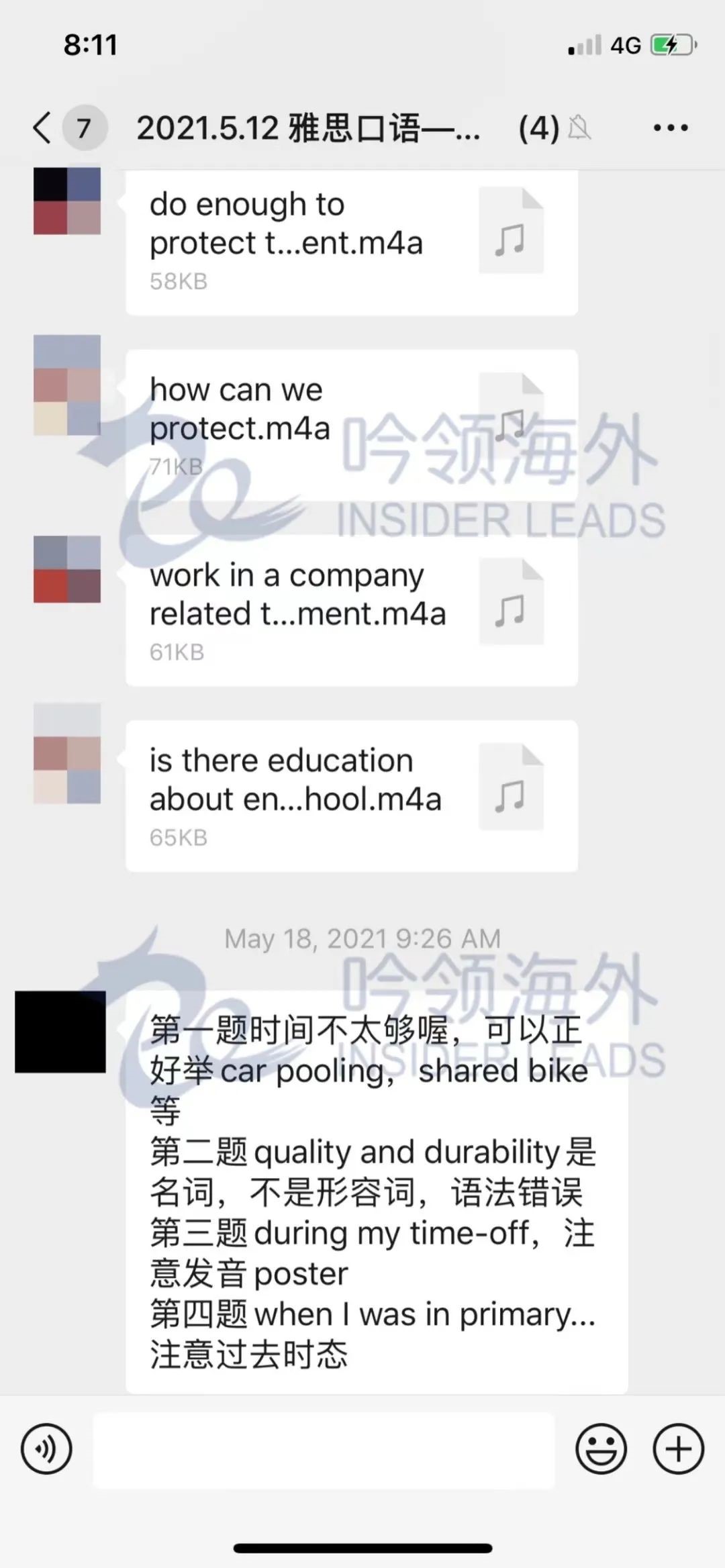Open the group chat overflow menu
This screenshot has width=725, height=1568.
(671, 128)
